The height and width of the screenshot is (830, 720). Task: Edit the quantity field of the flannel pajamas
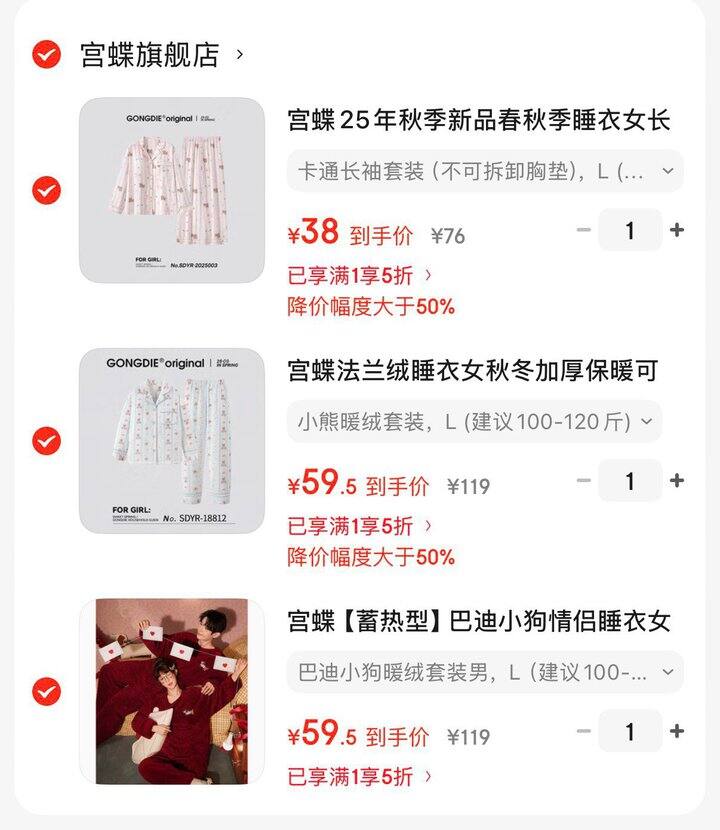tap(631, 479)
